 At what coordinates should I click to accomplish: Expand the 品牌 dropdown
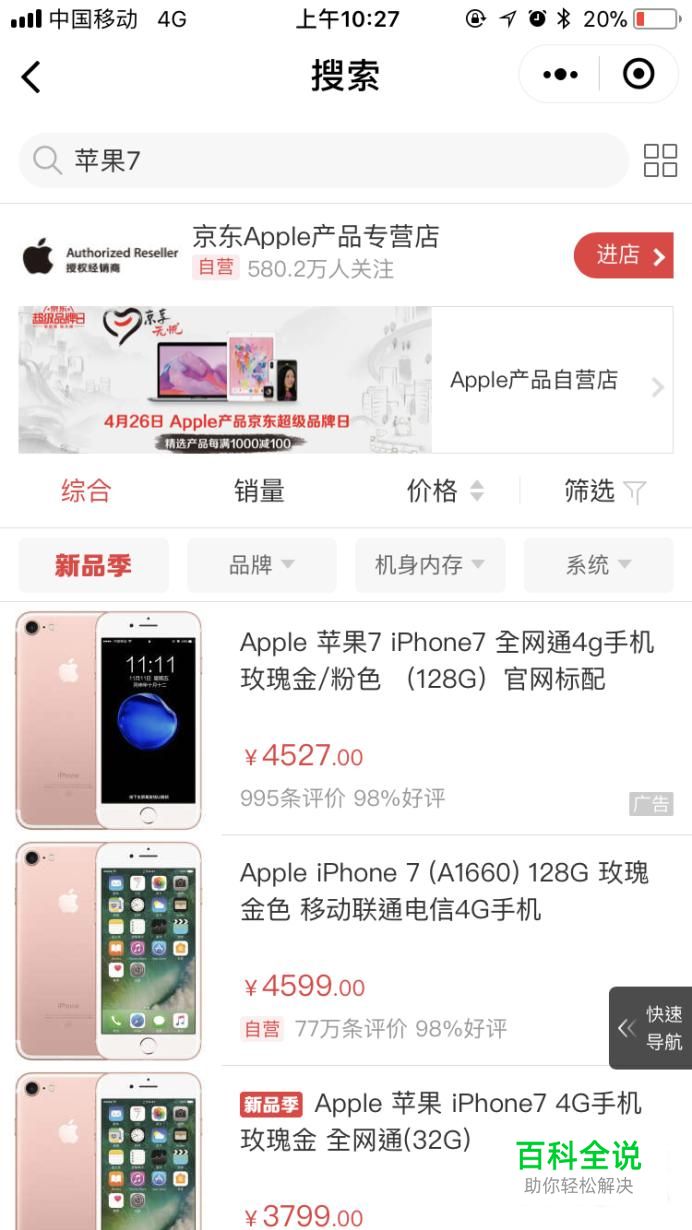click(x=261, y=566)
